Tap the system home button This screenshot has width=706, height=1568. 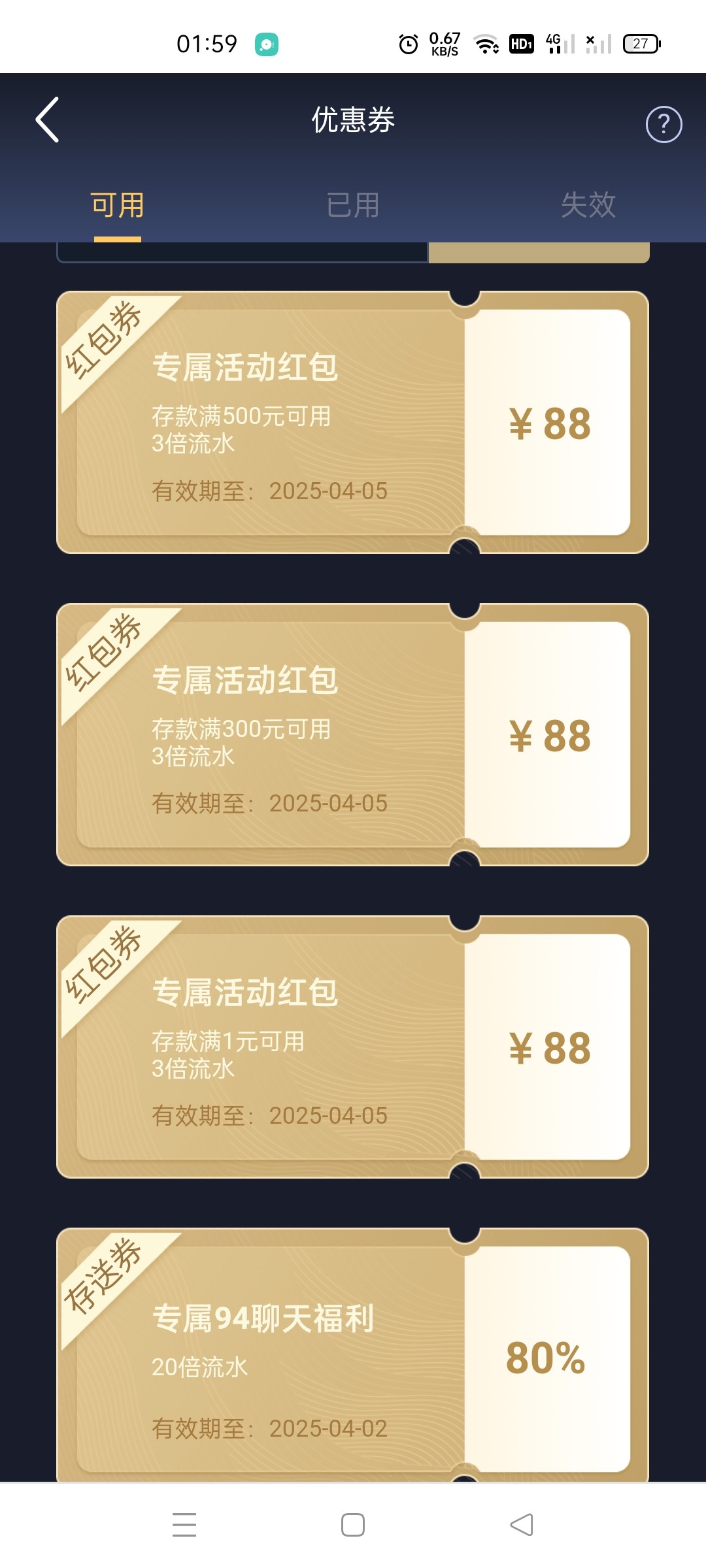(x=353, y=1525)
